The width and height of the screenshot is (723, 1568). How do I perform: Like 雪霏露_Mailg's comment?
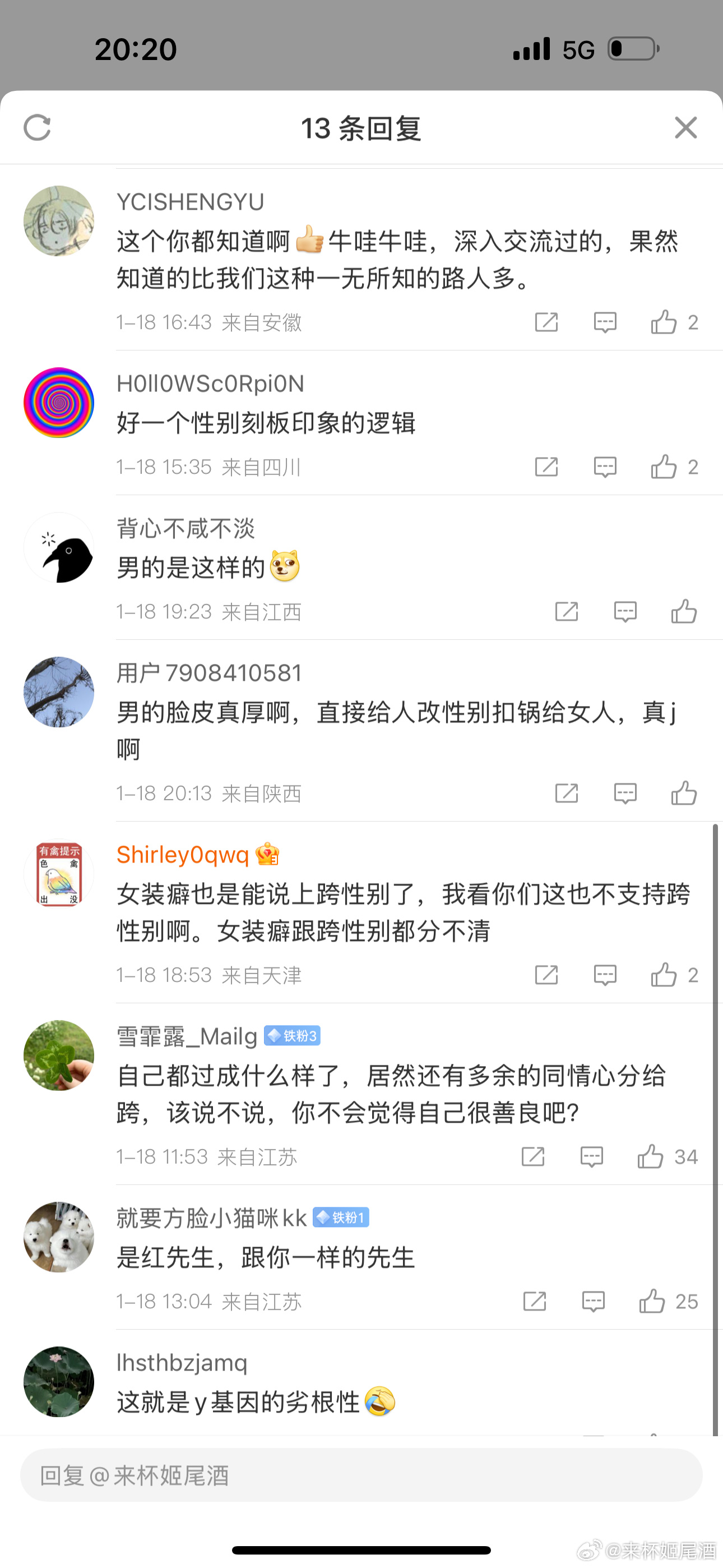click(x=651, y=1156)
